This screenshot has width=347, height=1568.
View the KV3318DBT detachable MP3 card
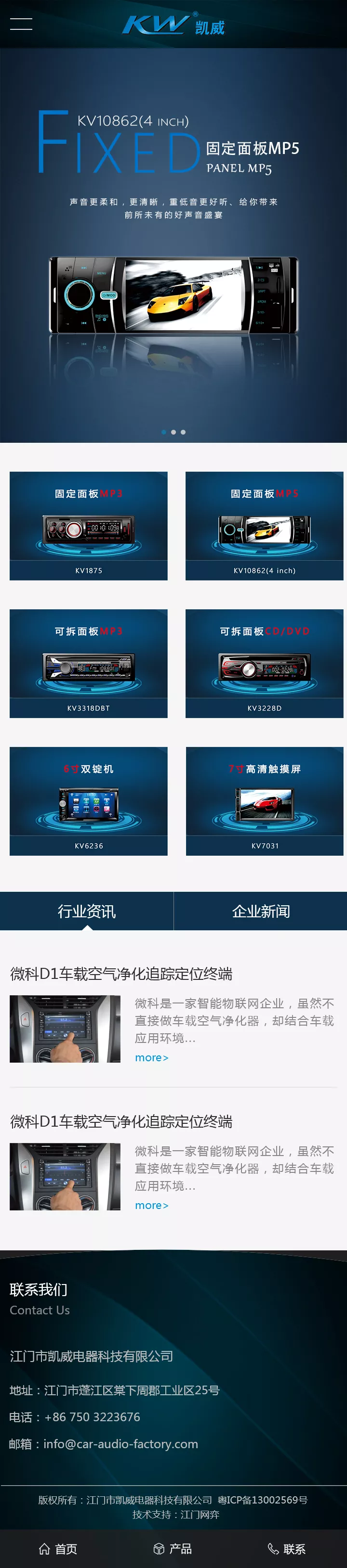88,663
